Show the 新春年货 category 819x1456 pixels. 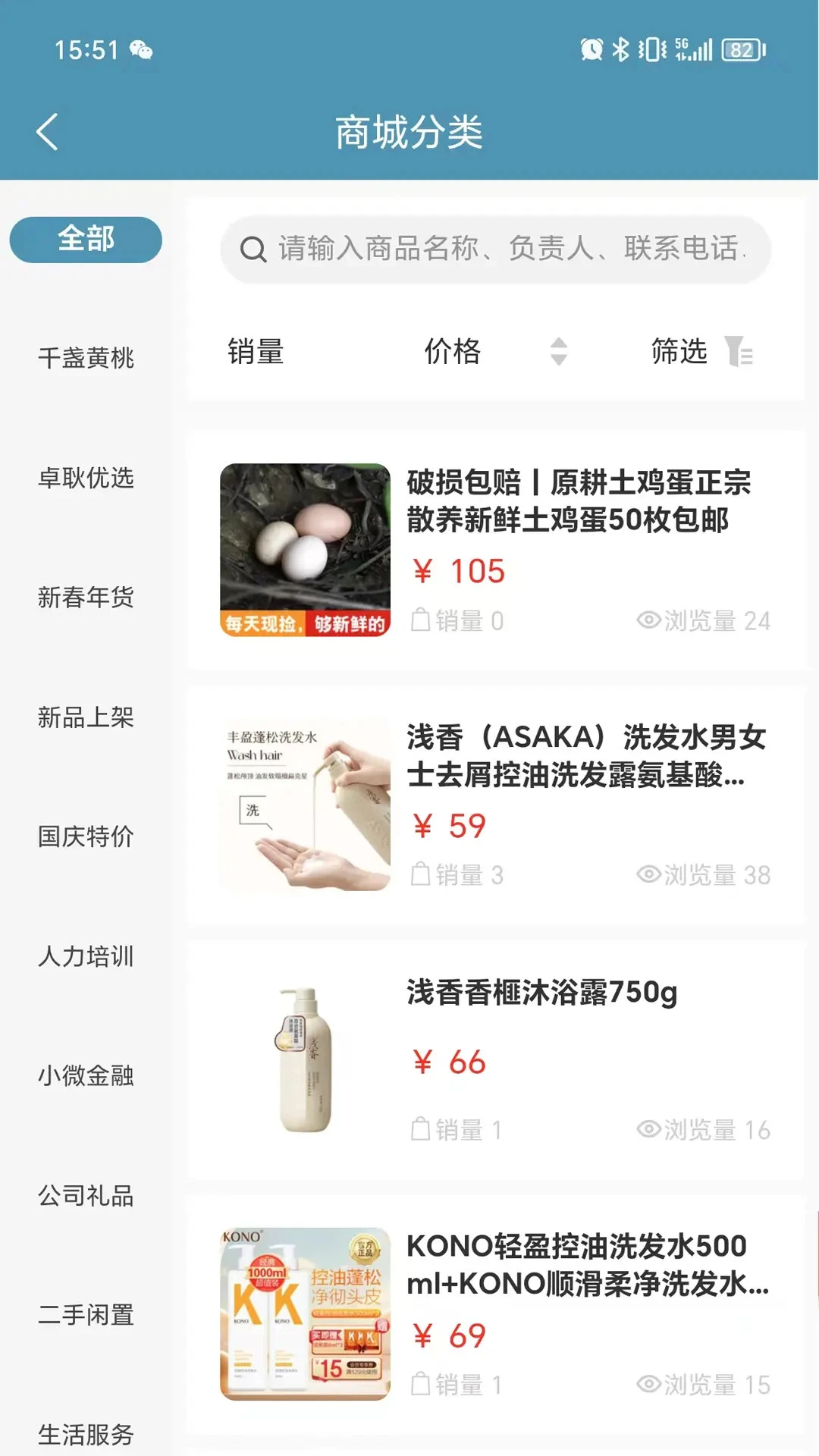[x=86, y=598]
